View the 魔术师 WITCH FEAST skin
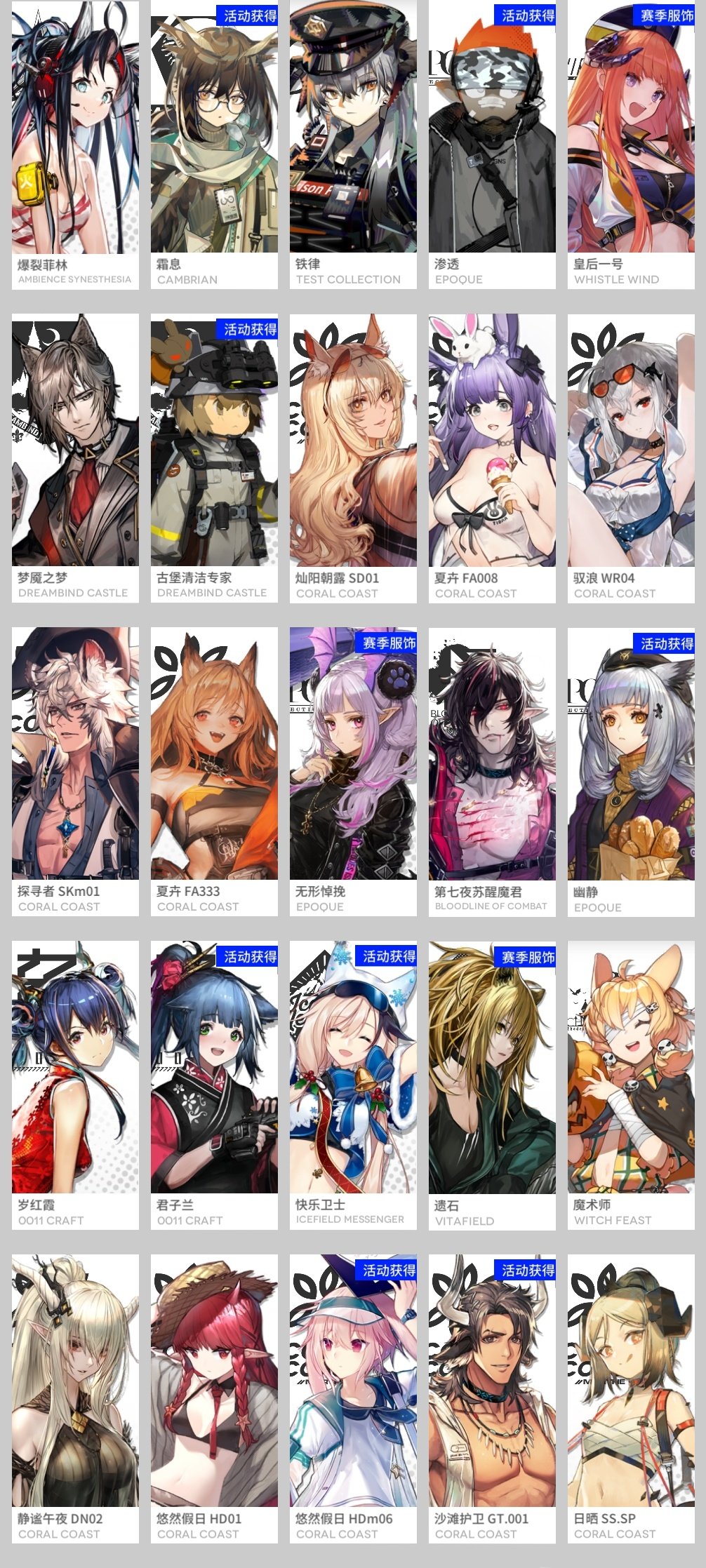The width and height of the screenshot is (706, 1568). point(631,1085)
